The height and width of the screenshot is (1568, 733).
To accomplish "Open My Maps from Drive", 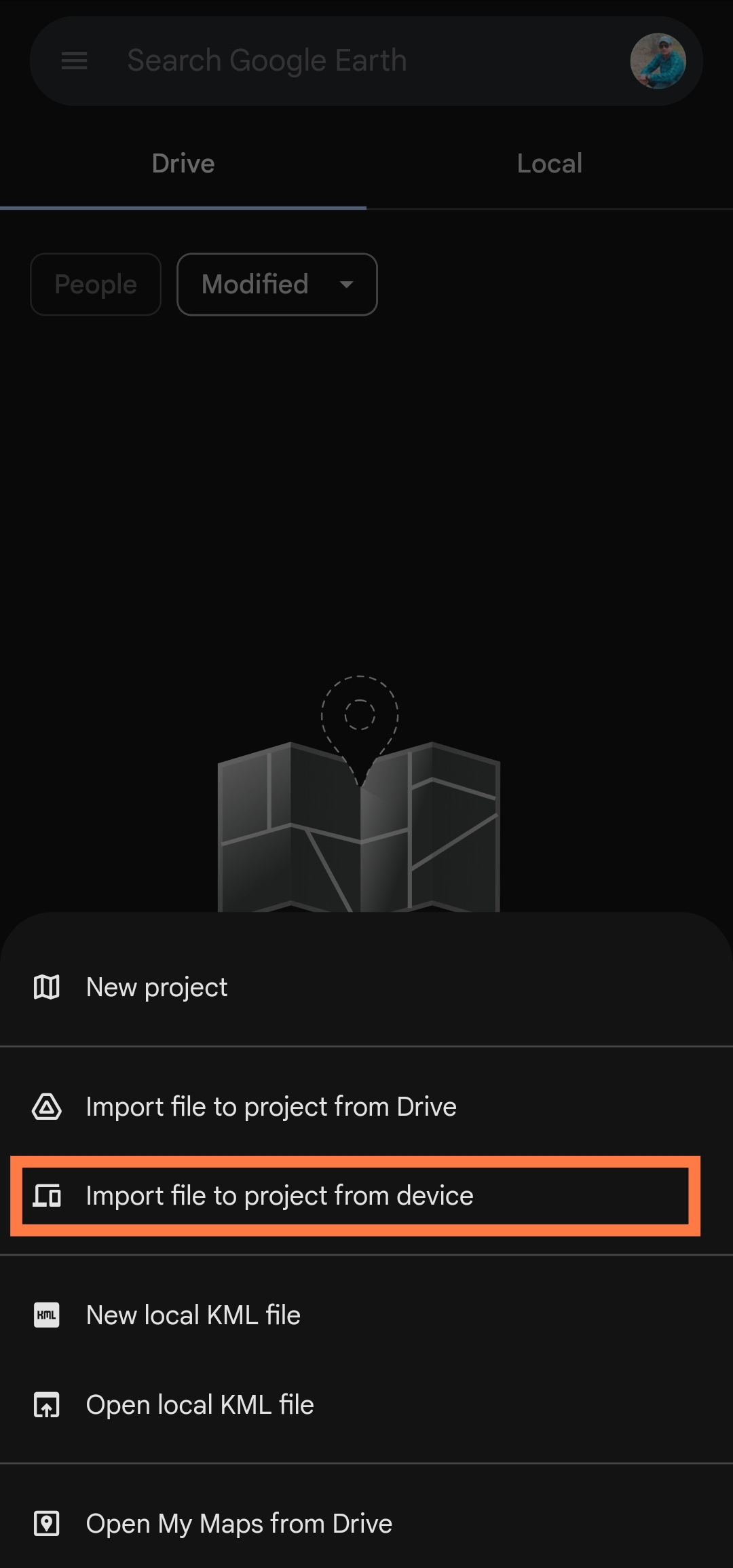I will click(366, 1524).
